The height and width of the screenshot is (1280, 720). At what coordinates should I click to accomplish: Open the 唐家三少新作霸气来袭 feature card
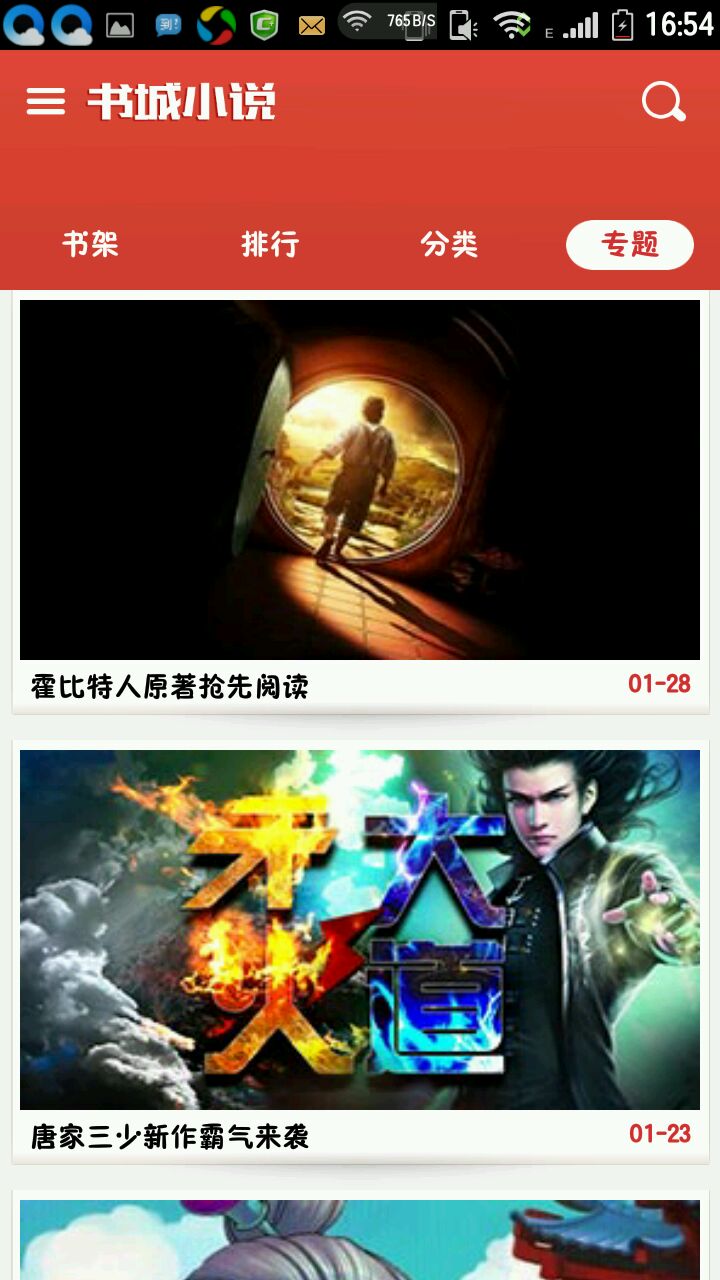360,950
